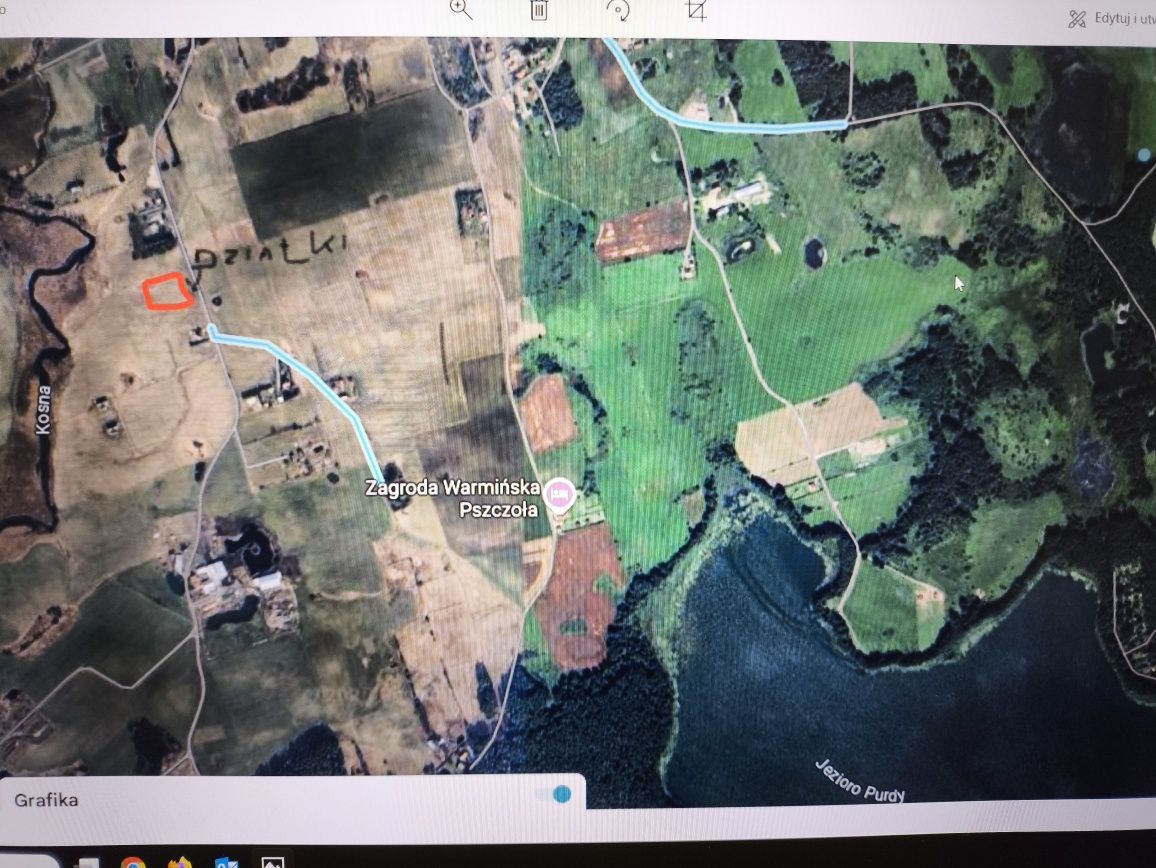Open the Edytuj i utwórz menu
The width and height of the screenshot is (1156, 868).
point(1110,18)
